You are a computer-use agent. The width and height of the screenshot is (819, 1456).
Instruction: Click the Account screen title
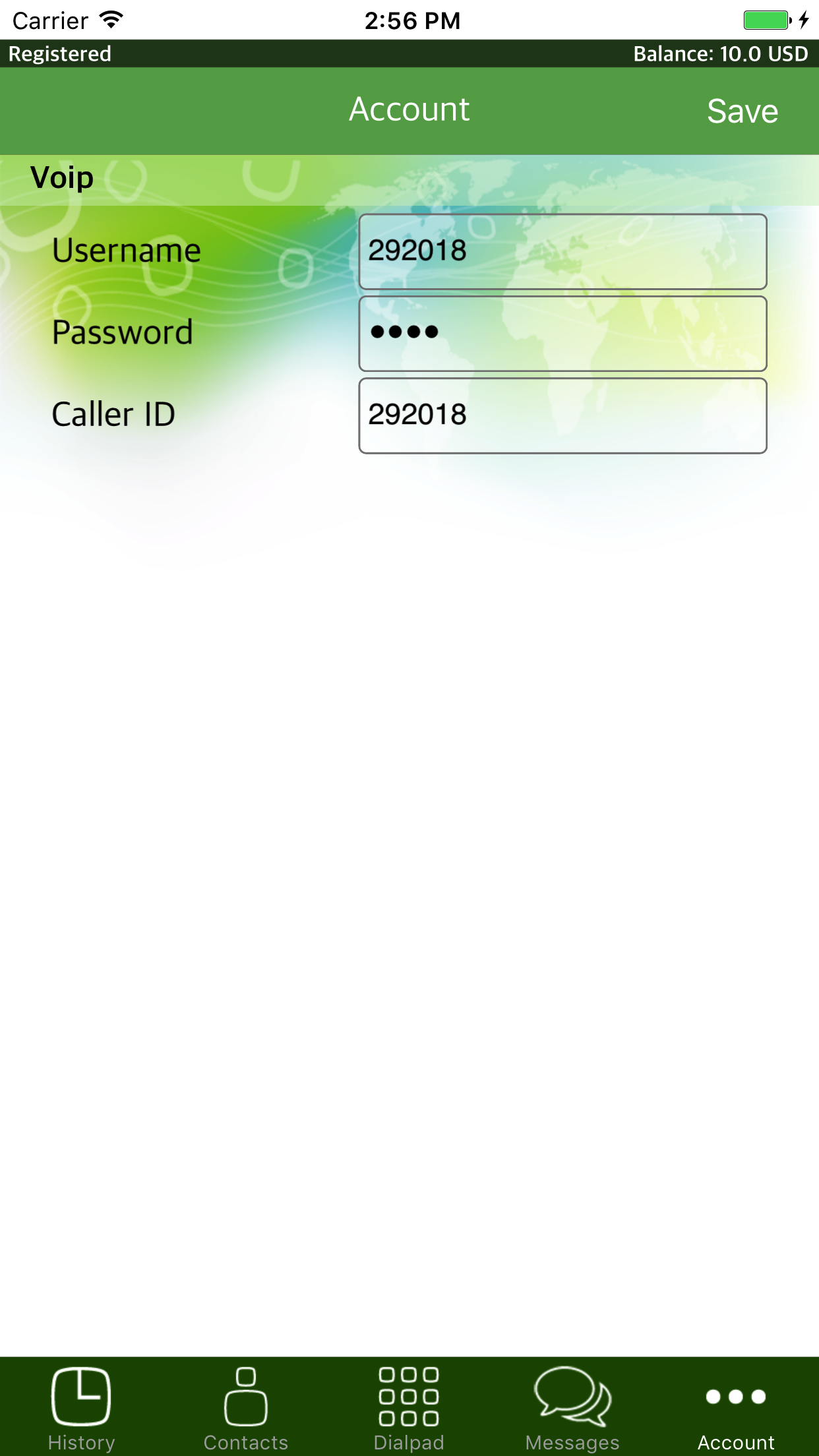[409, 109]
